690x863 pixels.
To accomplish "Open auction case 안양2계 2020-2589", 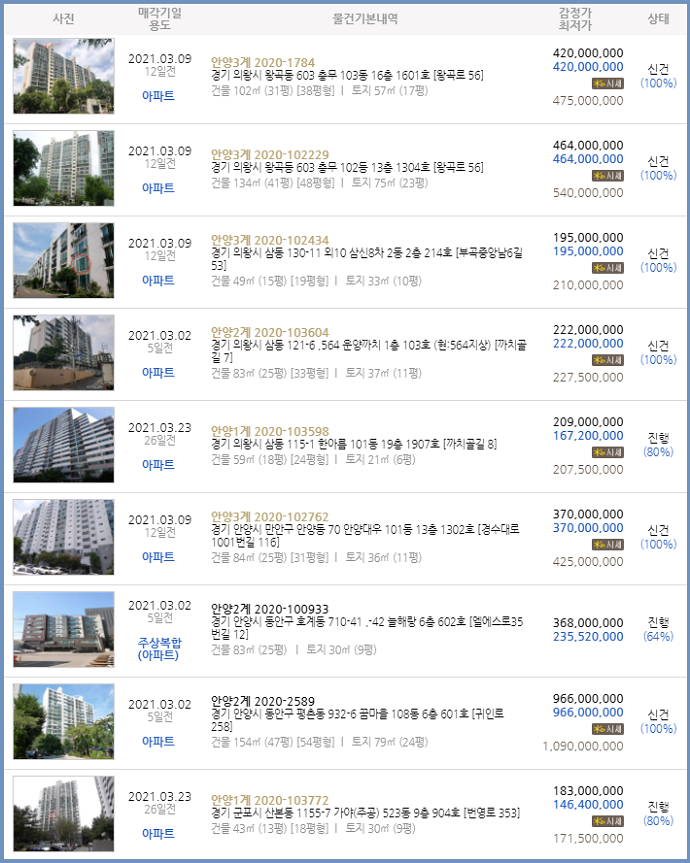I will click(x=262, y=701).
